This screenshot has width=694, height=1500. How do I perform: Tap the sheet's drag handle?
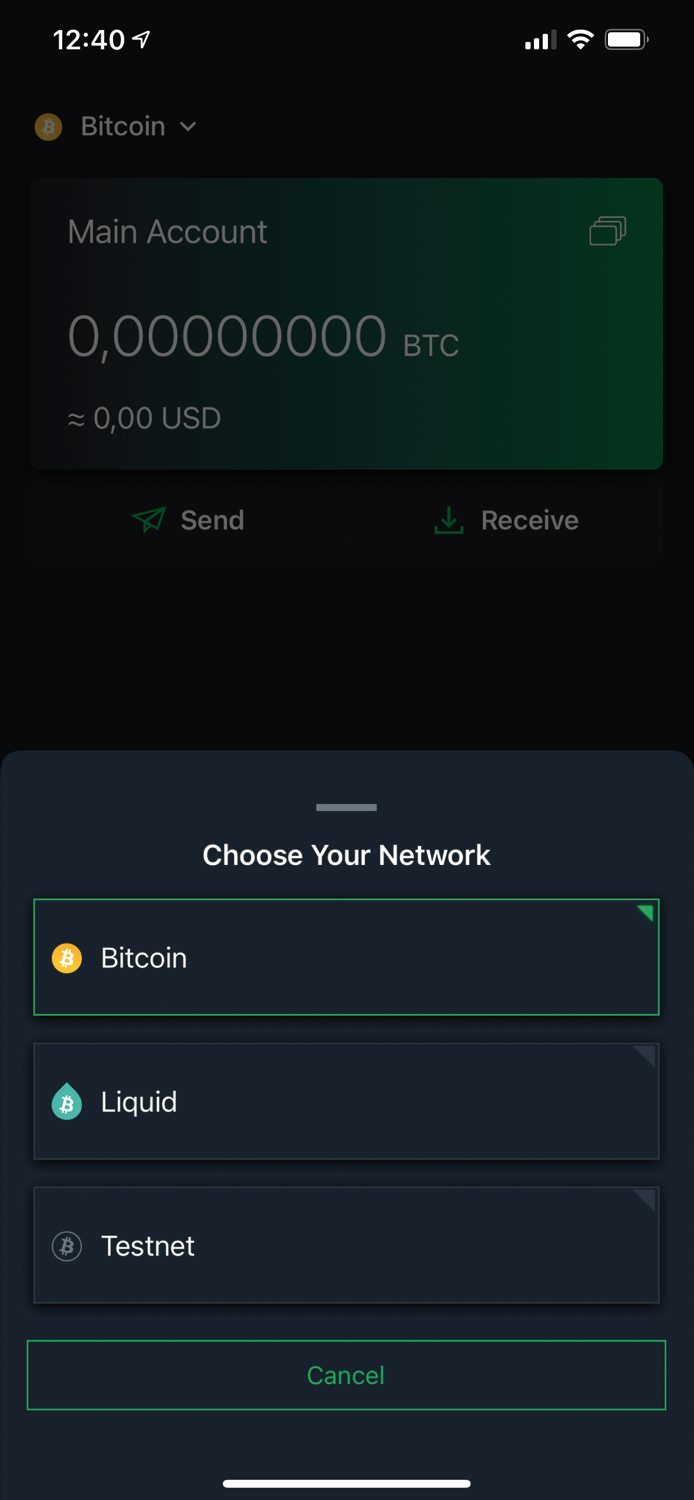[x=346, y=807]
